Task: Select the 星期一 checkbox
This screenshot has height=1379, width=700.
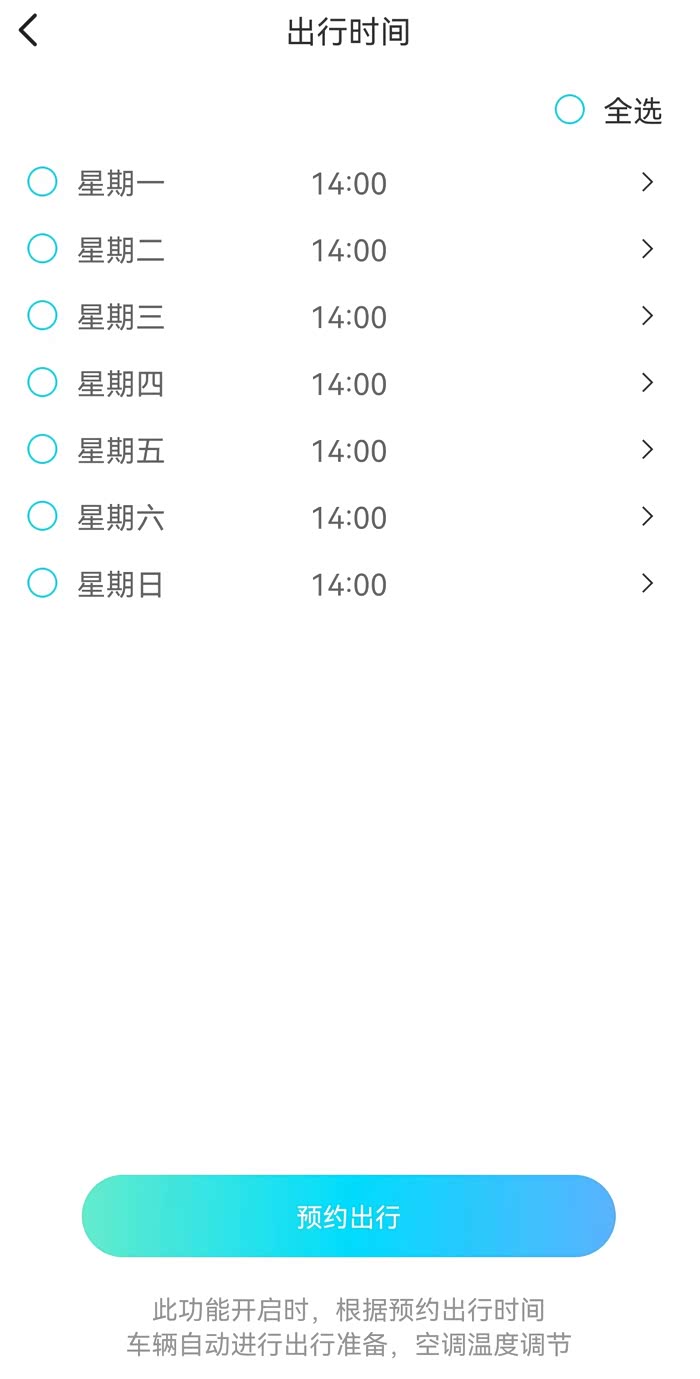Action: pos(42,182)
